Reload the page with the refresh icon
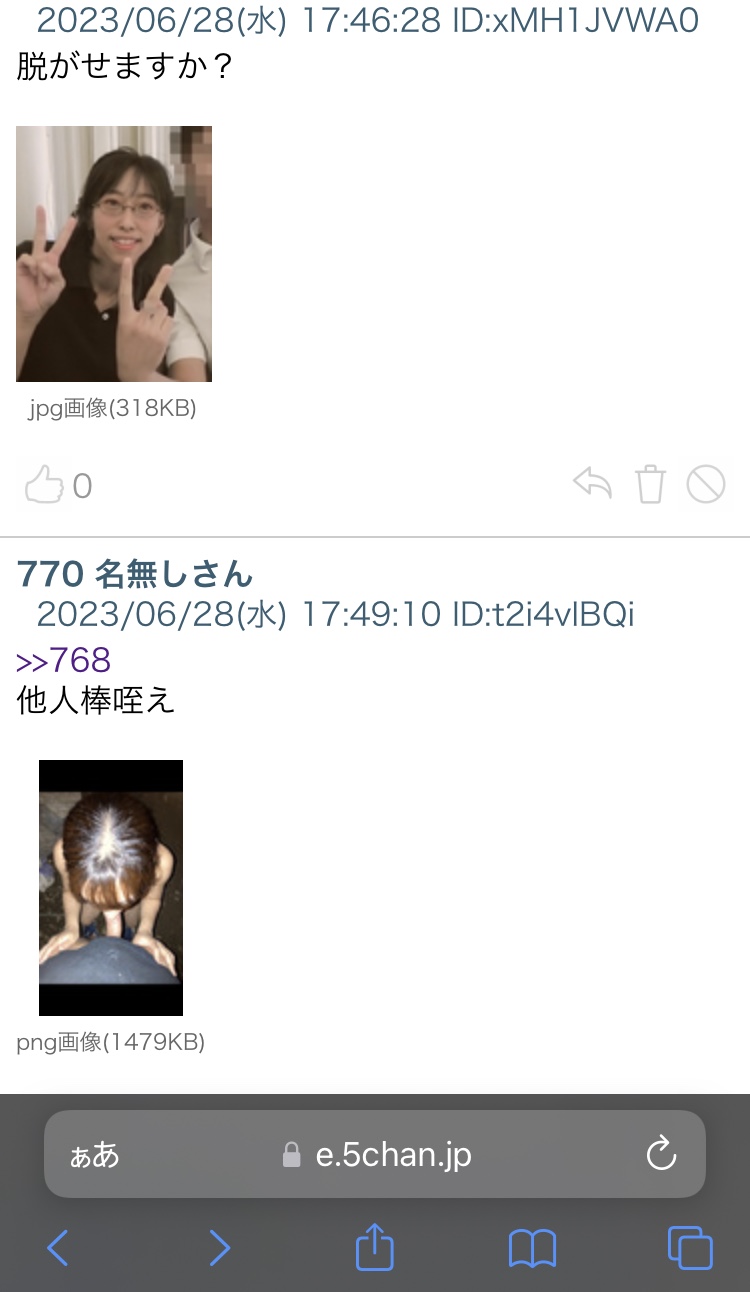Screen dimensions: 750x1292 pos(660,1153)
